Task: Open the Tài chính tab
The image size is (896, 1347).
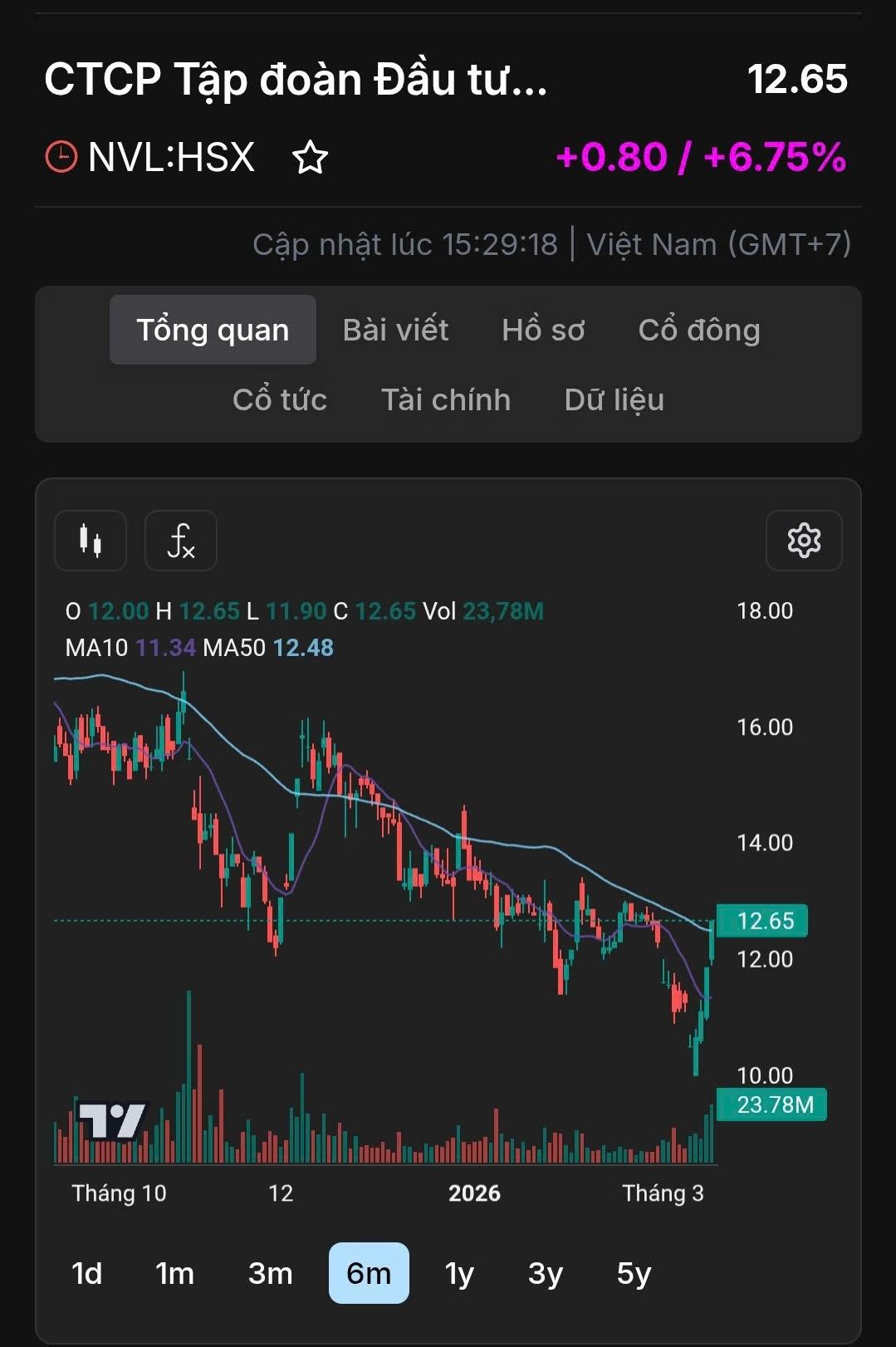Action: tap(446, 400)
